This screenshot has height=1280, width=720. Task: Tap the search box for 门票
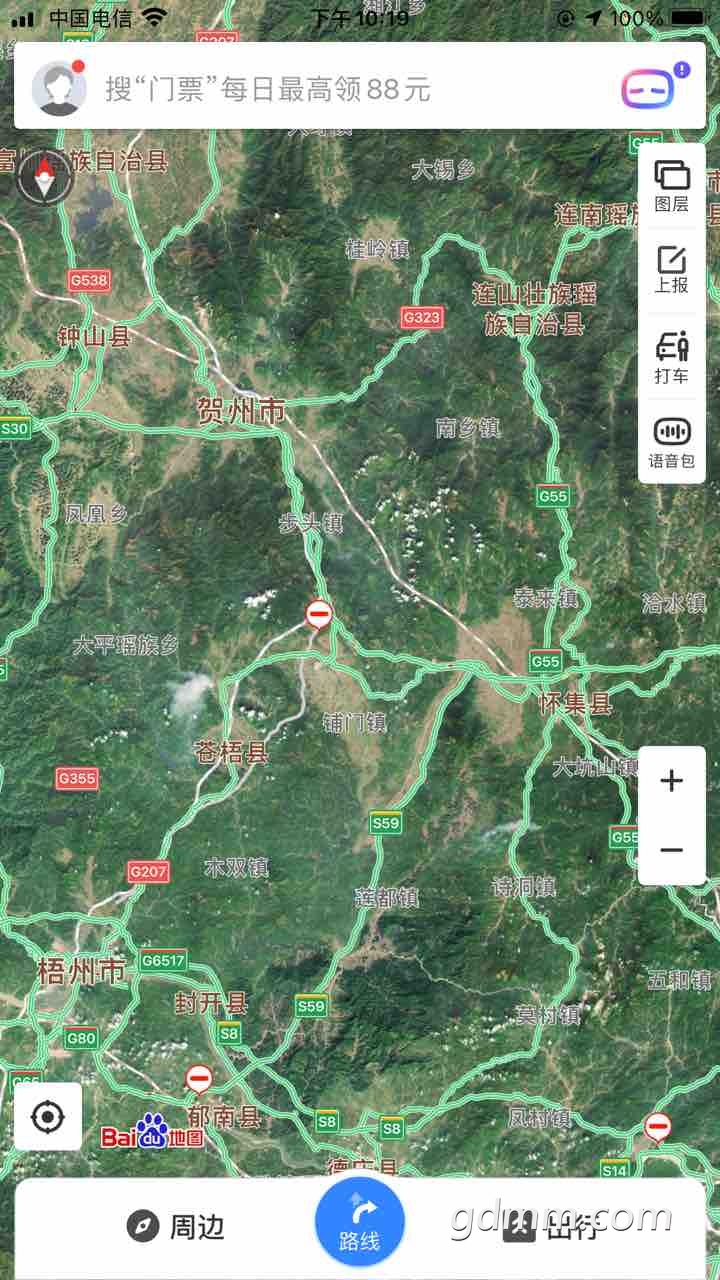[300, 89]
